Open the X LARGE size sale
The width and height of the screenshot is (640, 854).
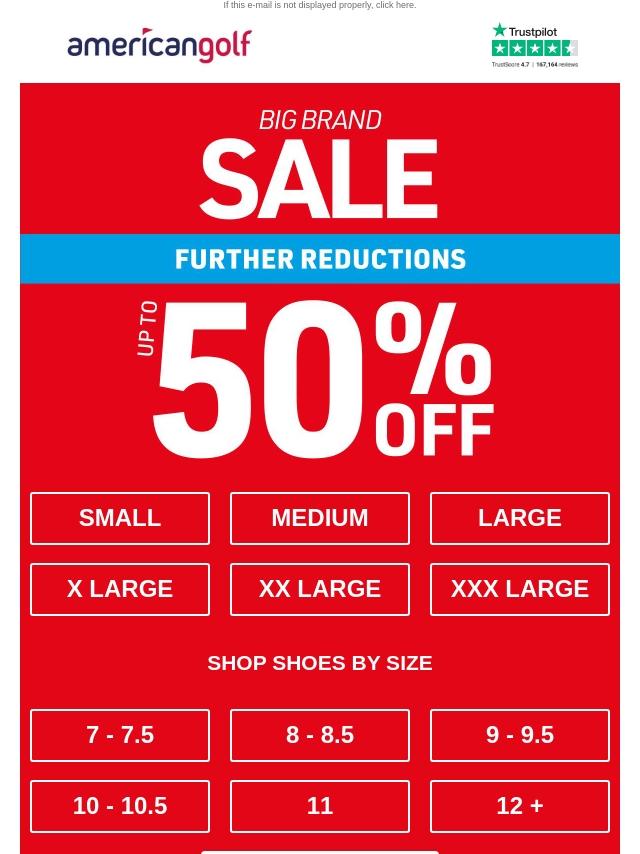click(x=120, y=589)
